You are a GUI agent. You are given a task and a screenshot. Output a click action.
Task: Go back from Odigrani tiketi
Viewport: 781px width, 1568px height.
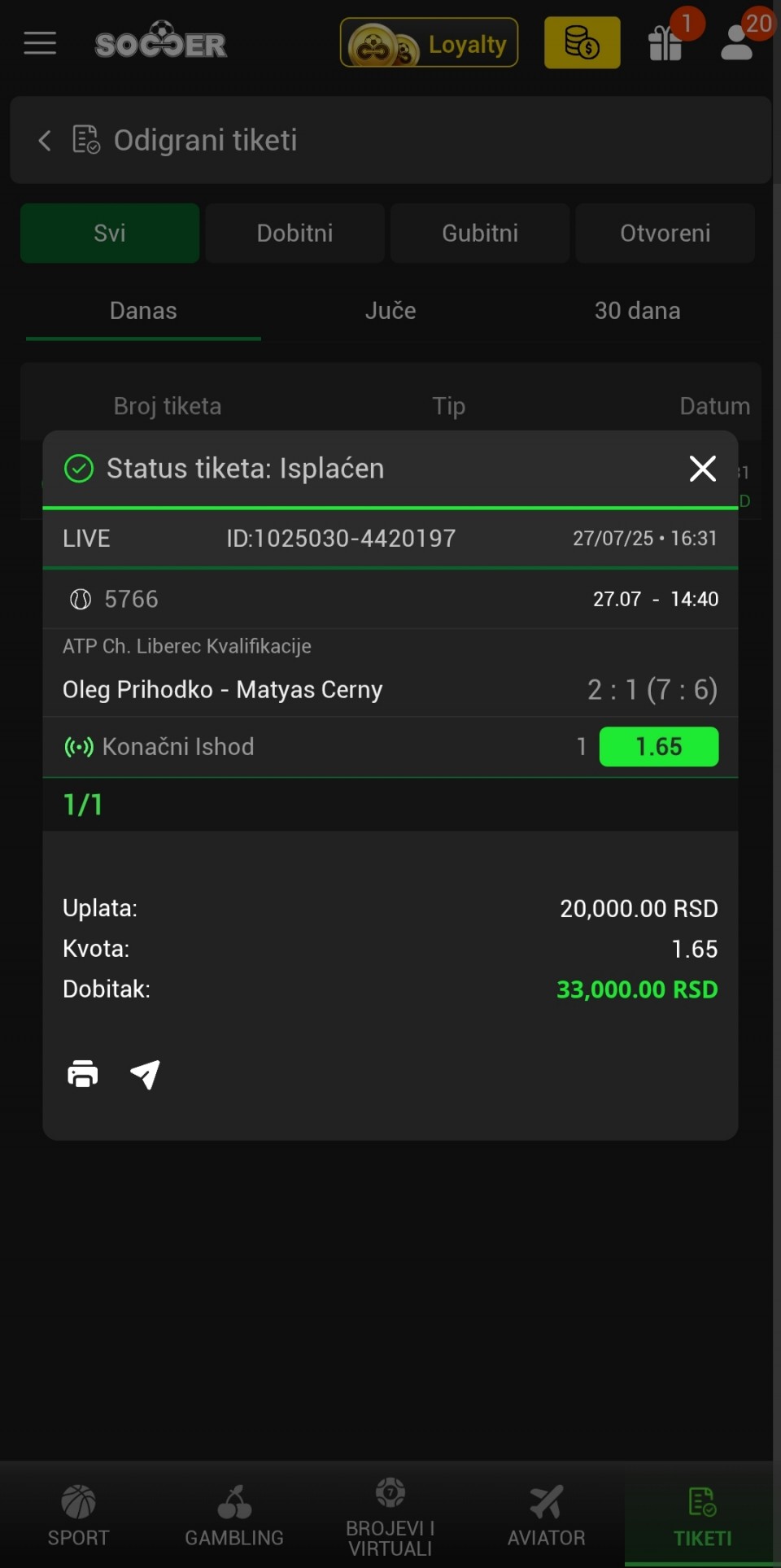[45, 140]
